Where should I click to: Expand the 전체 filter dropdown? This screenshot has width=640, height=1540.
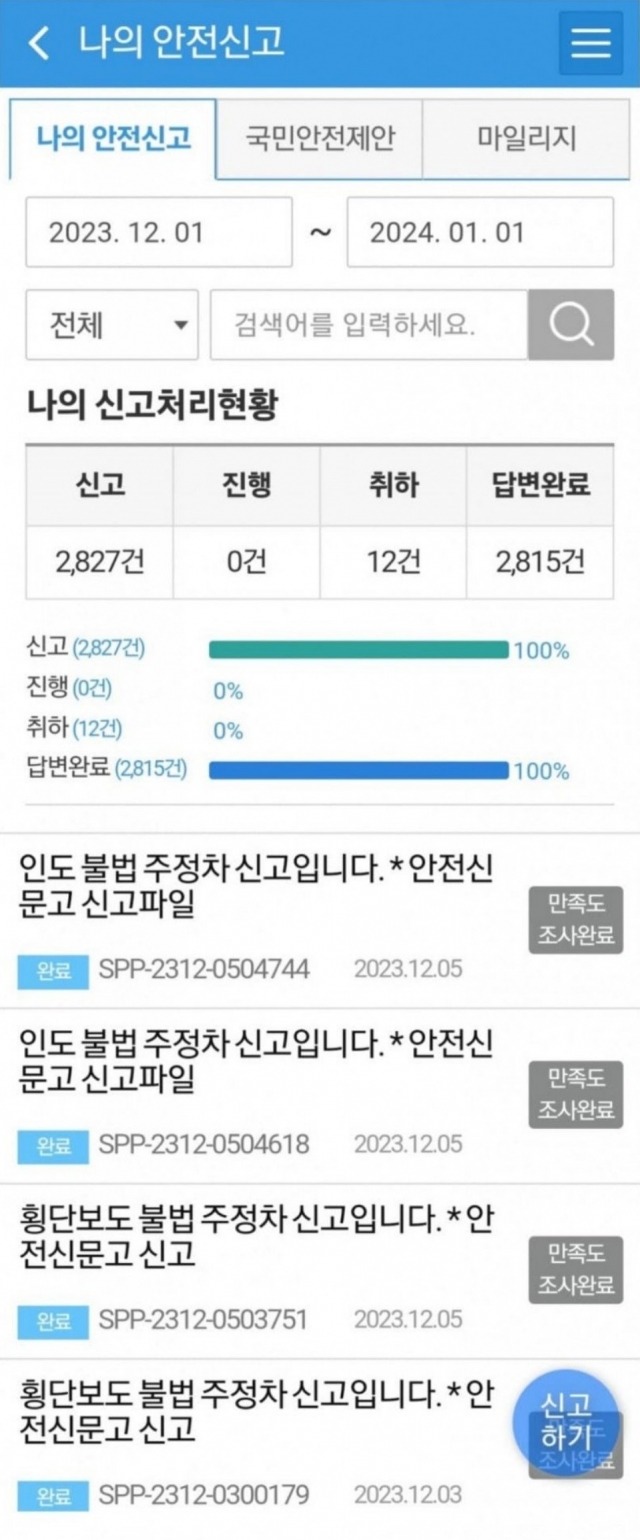(x=112, y=325)
